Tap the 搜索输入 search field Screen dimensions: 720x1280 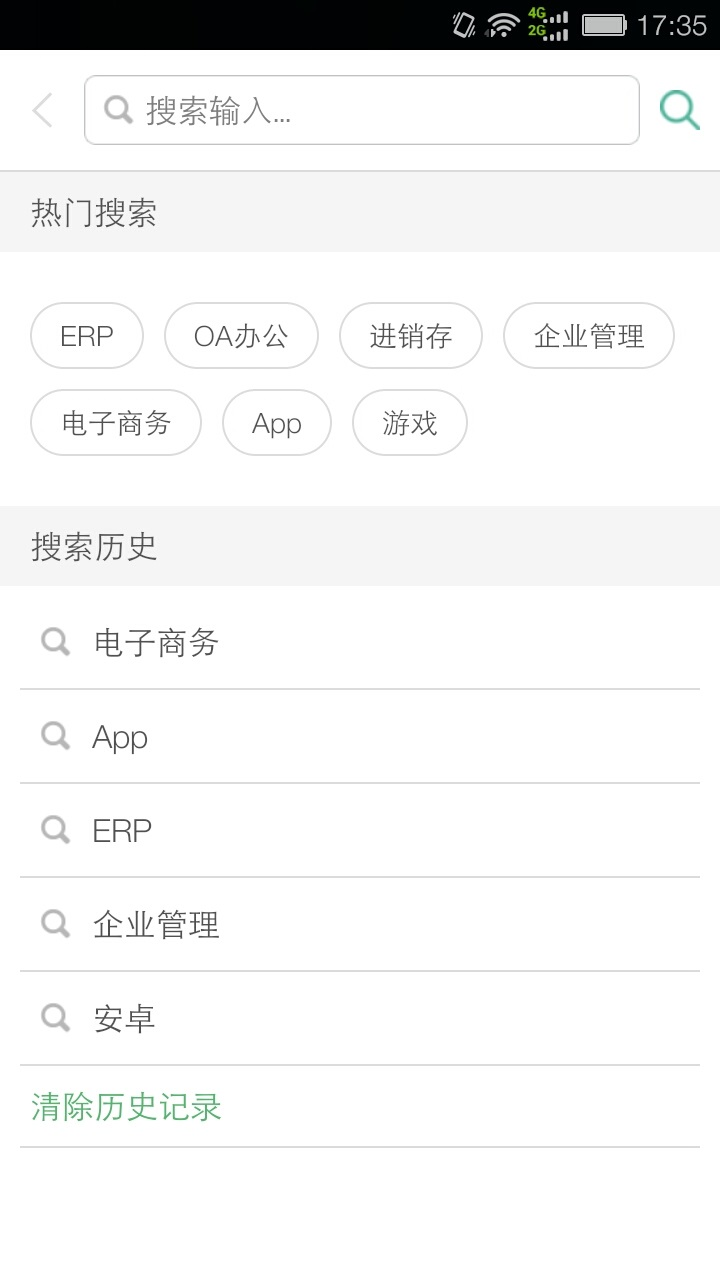click(x=361, y=110)
